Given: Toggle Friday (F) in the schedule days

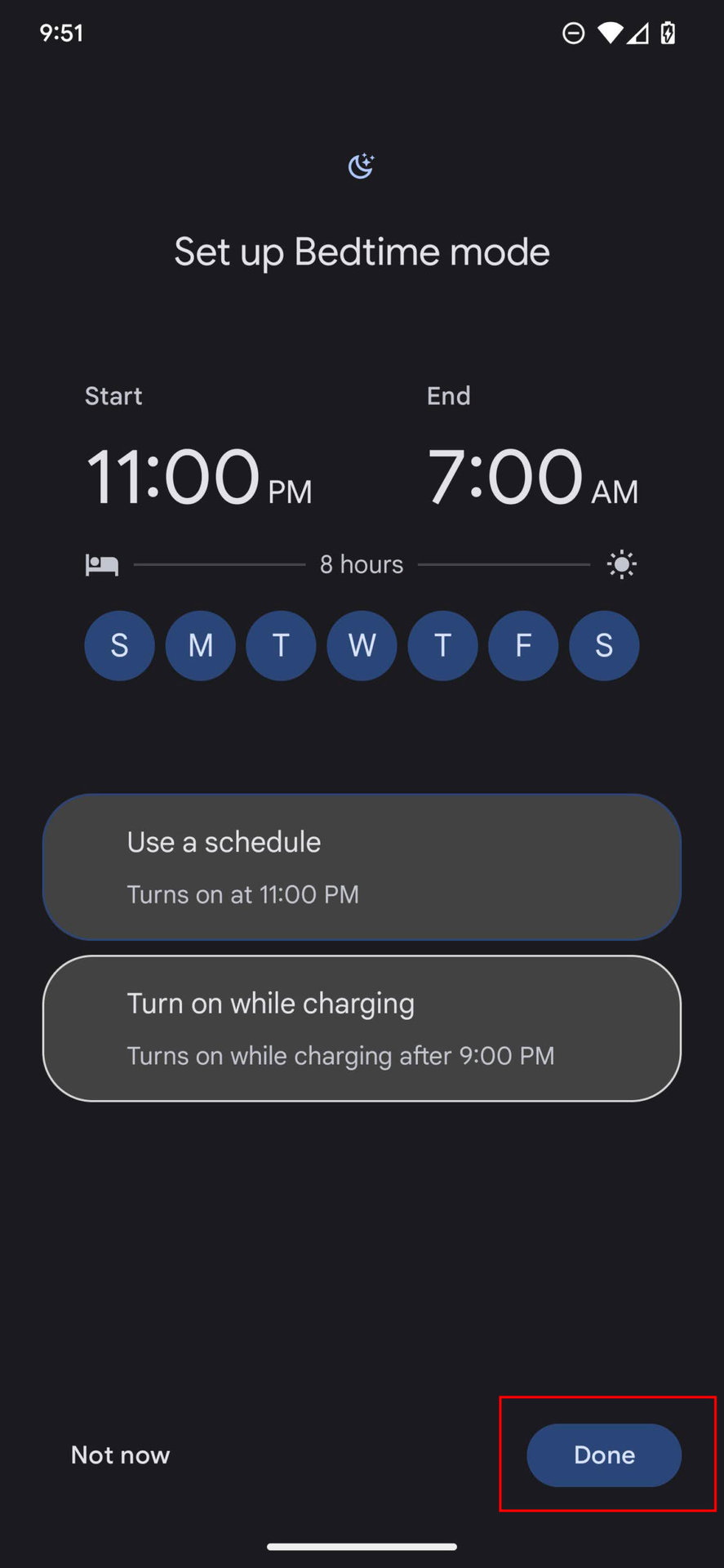Looking at the screenshot, I should pos(523,645).
